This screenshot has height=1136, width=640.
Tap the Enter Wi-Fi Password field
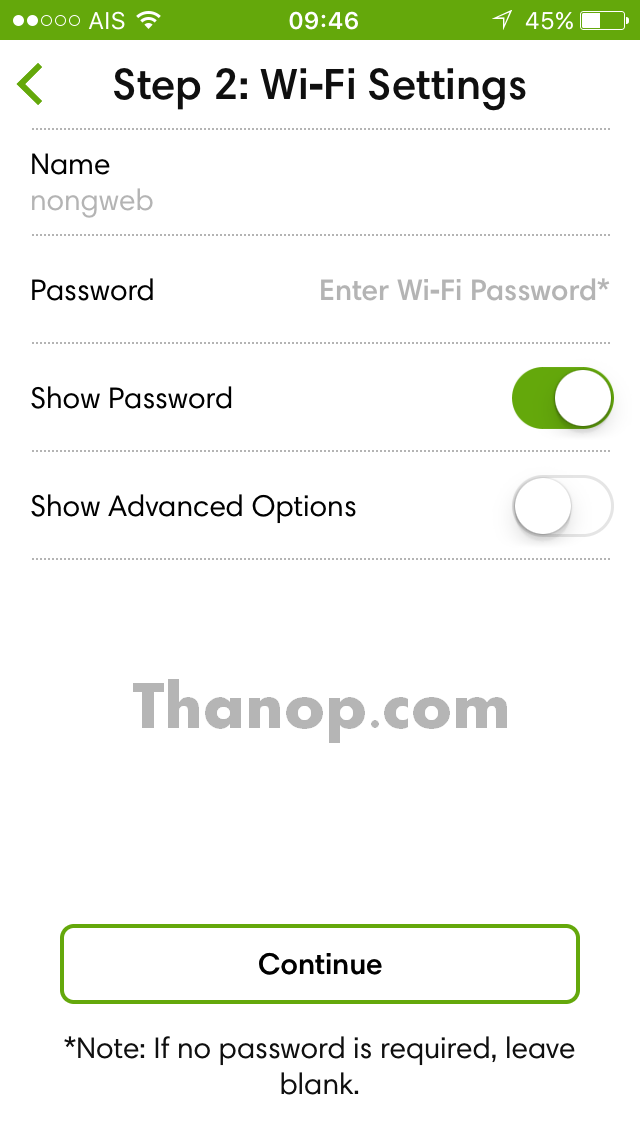coord(464,291)
